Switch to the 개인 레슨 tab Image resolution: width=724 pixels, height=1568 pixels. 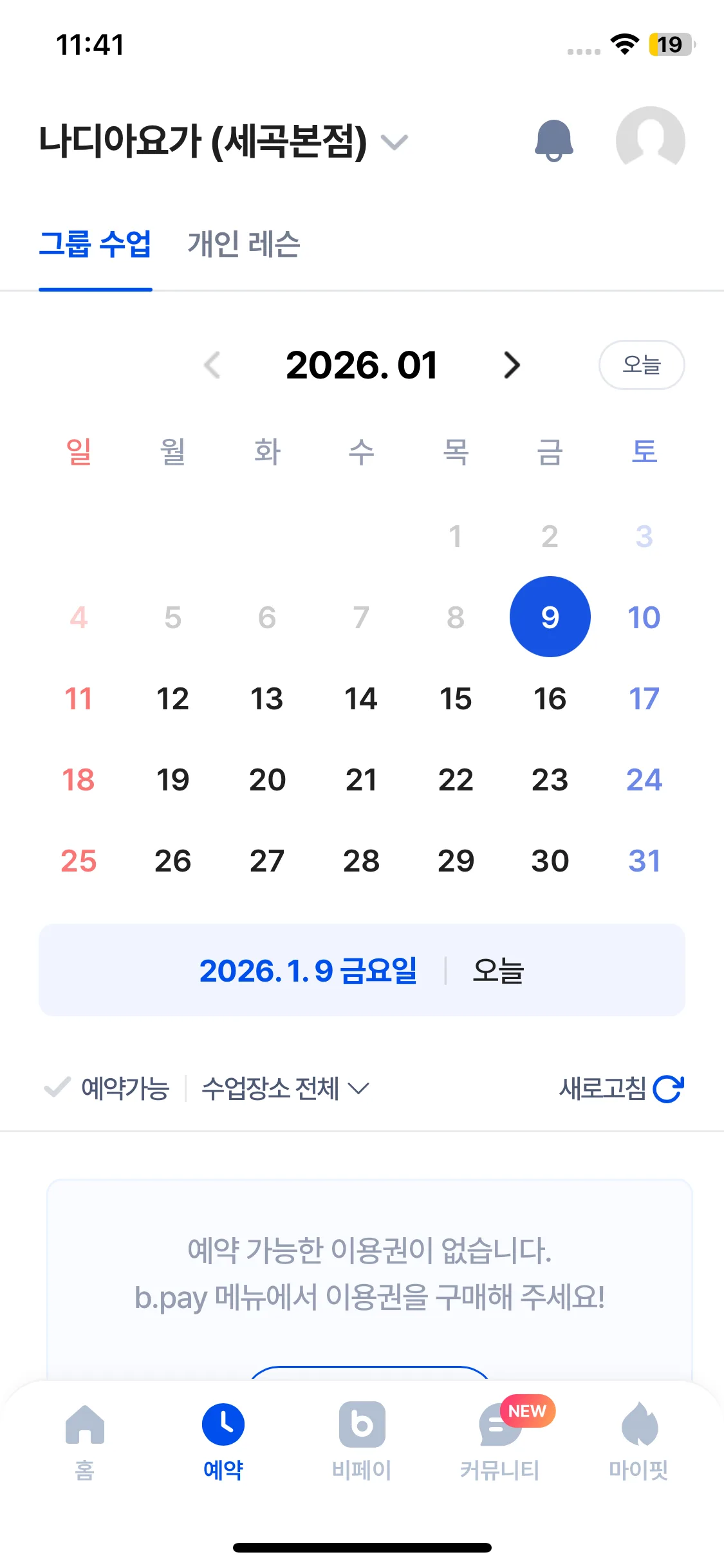244,245
